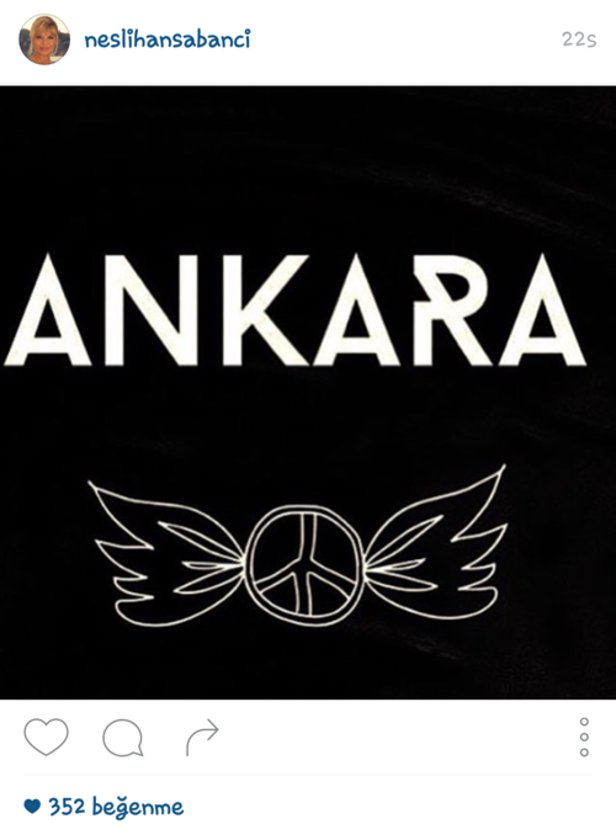Open the three-dot options menu
616x840 pixels.
pos(585,737)
